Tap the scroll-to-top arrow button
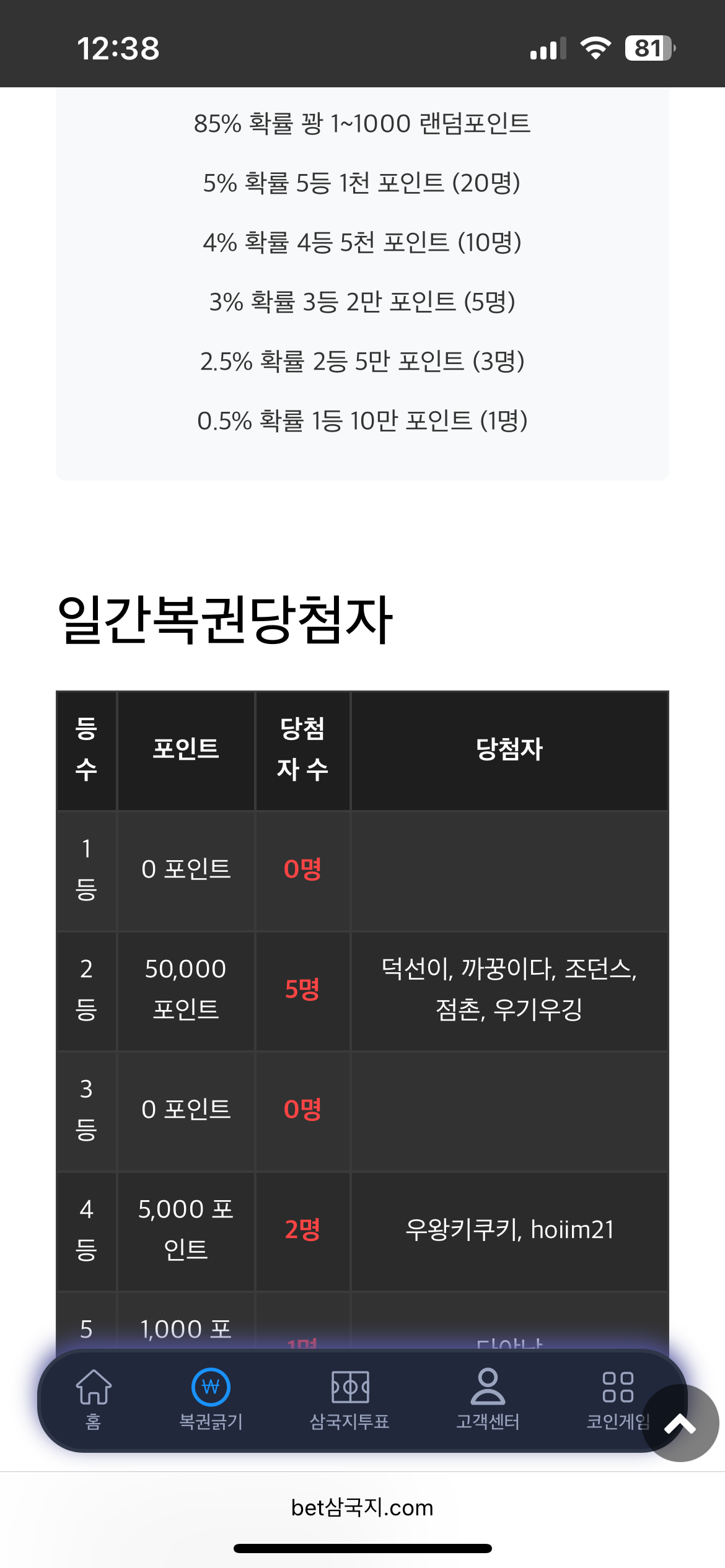Viewport: 725px width, 1568px height. click(x=680, y=1423)
